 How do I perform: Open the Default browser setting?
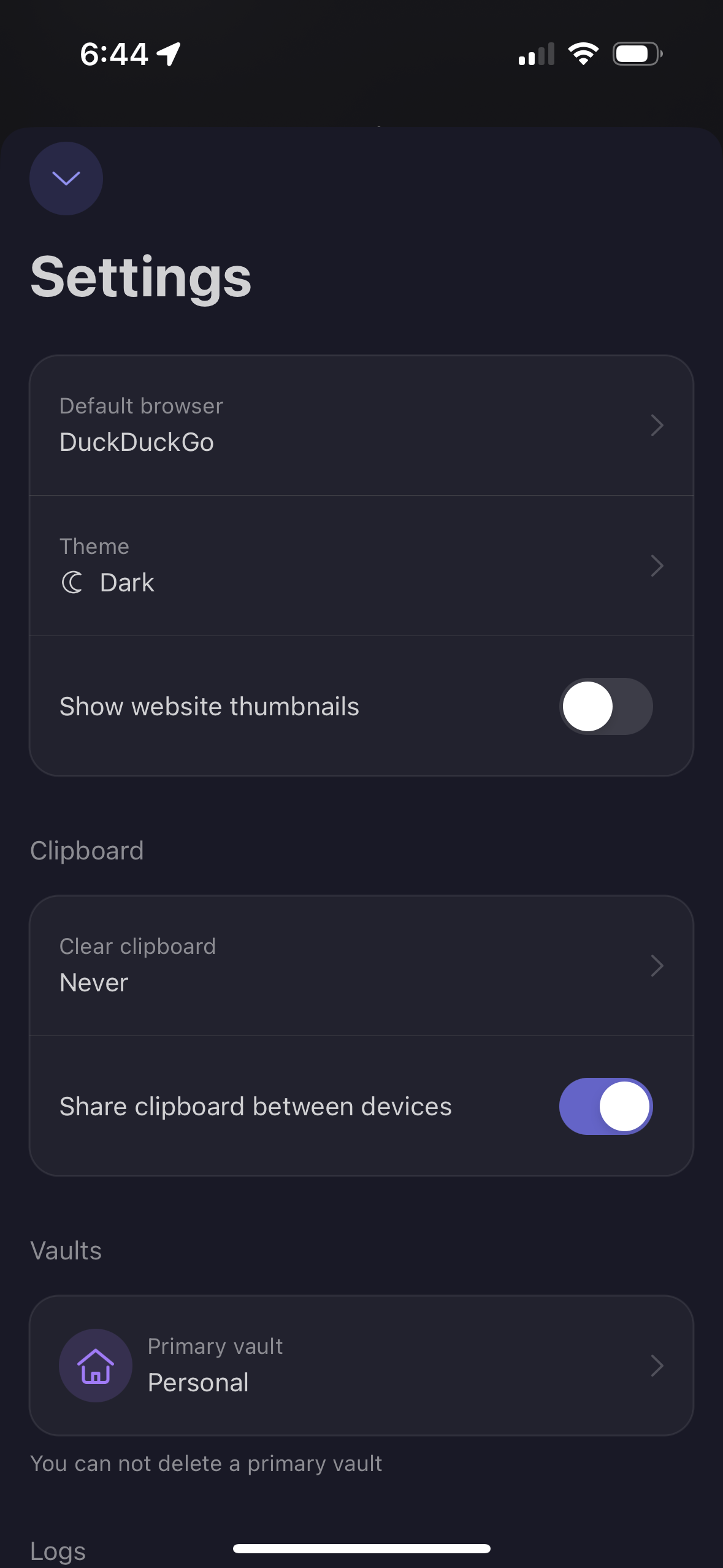coord(361,425)
